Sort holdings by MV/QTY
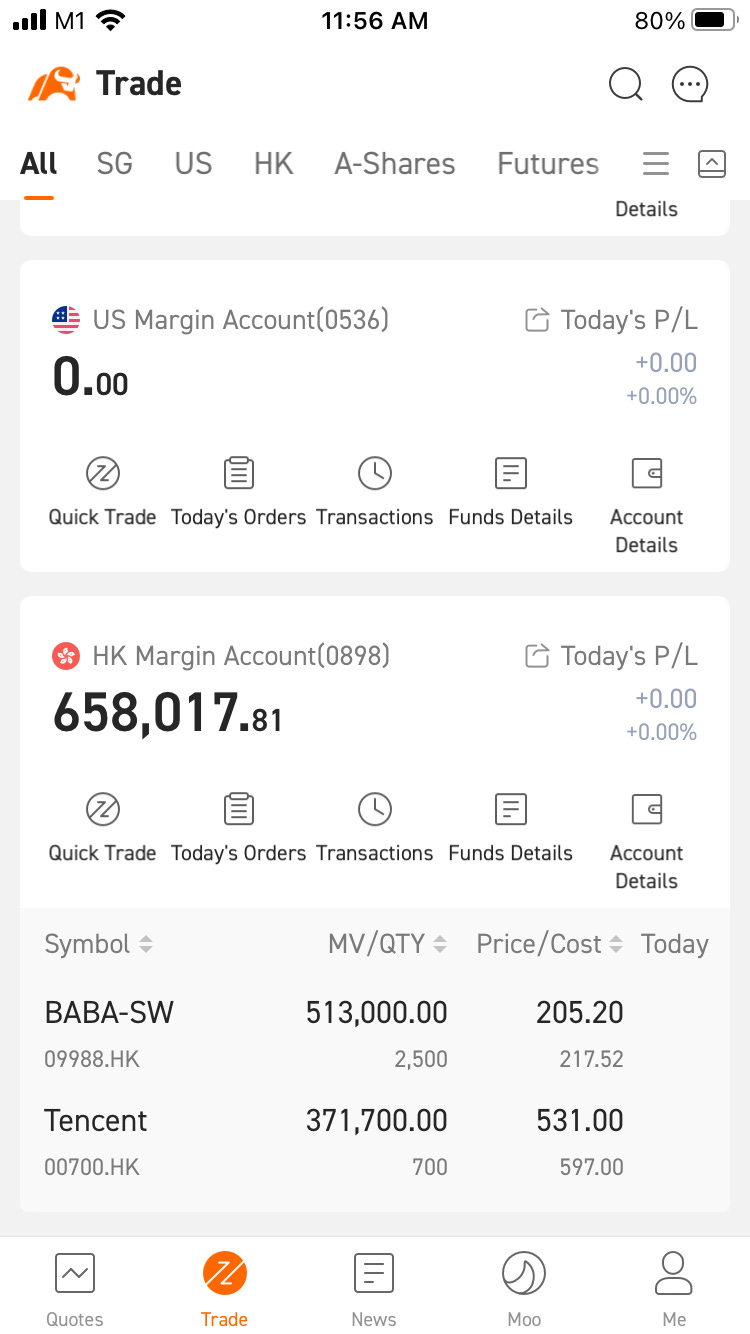Viewport: 750px width, 1334px height. (x=387, y=944)
